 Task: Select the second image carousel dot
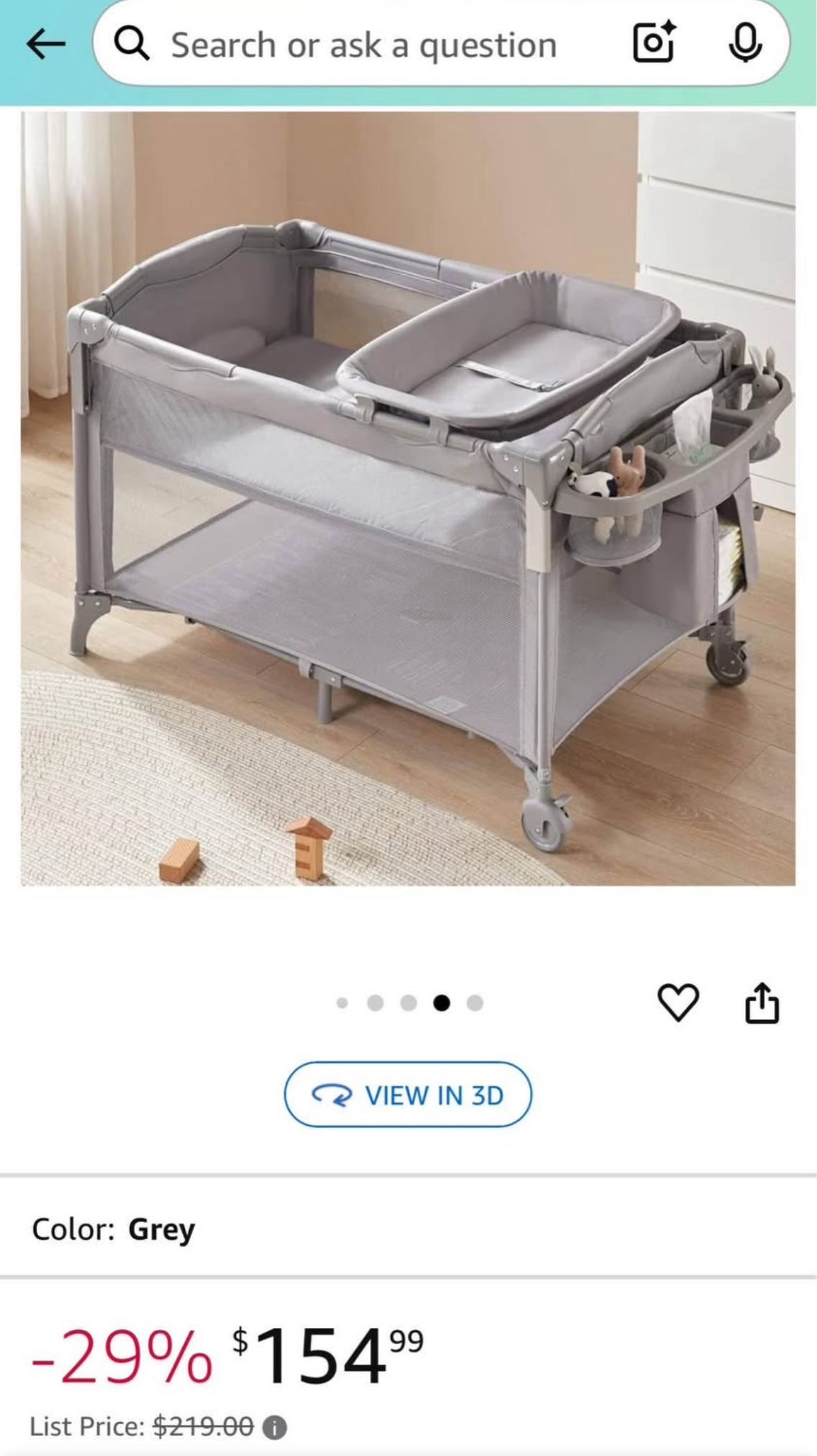376,1002
